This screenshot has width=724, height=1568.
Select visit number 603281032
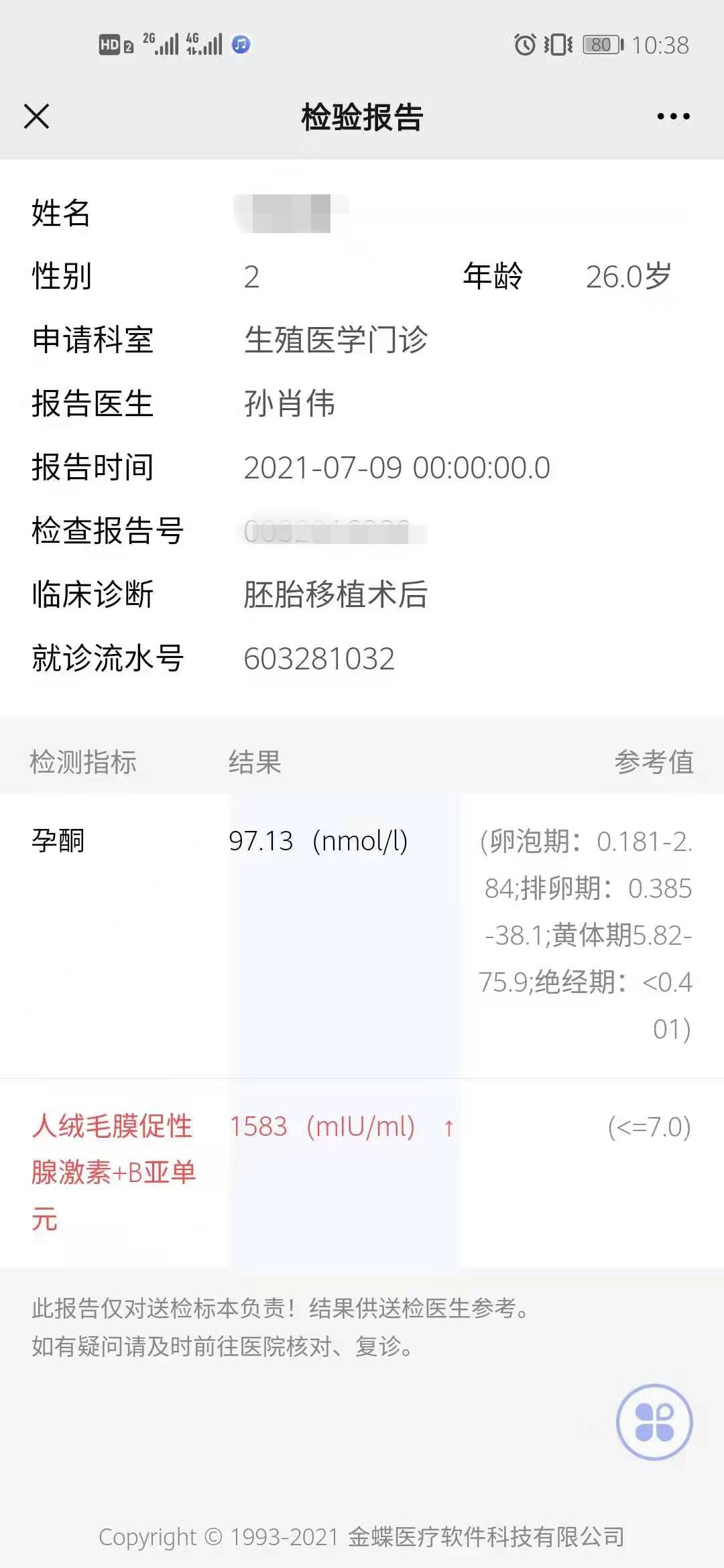[x=318, y=660]
